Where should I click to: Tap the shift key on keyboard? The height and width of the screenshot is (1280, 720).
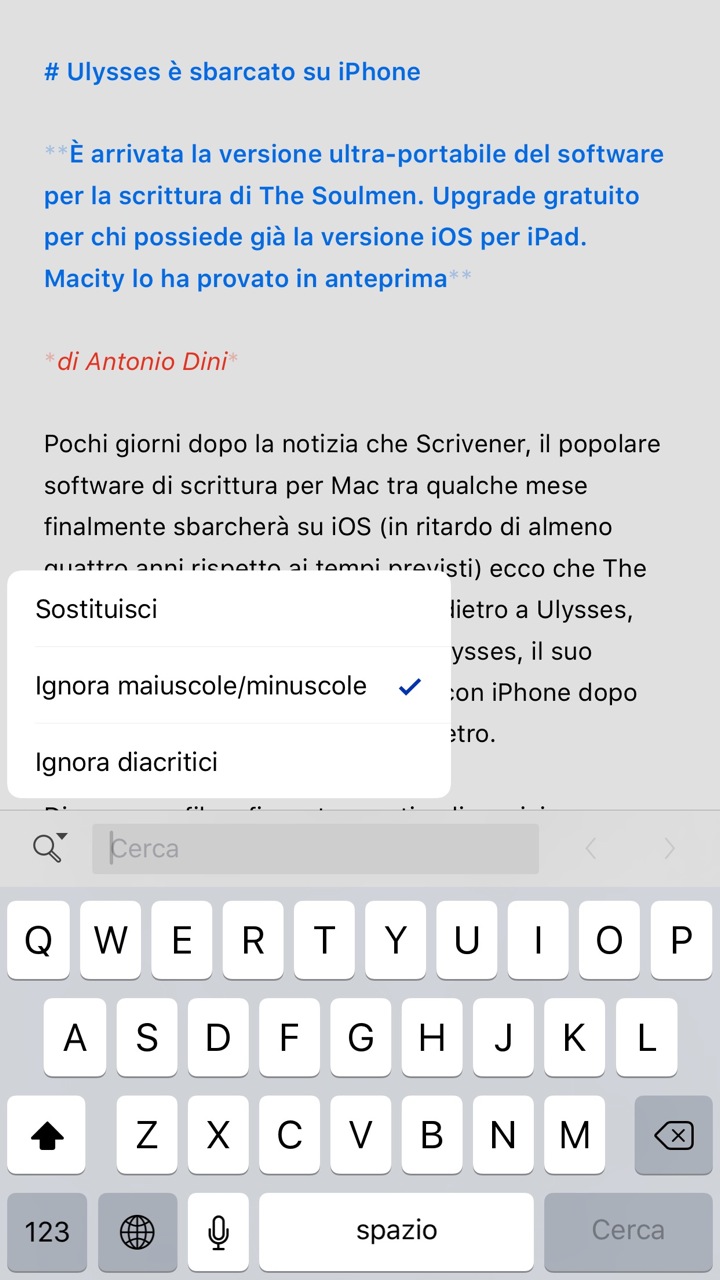(x=47, y=1135)
